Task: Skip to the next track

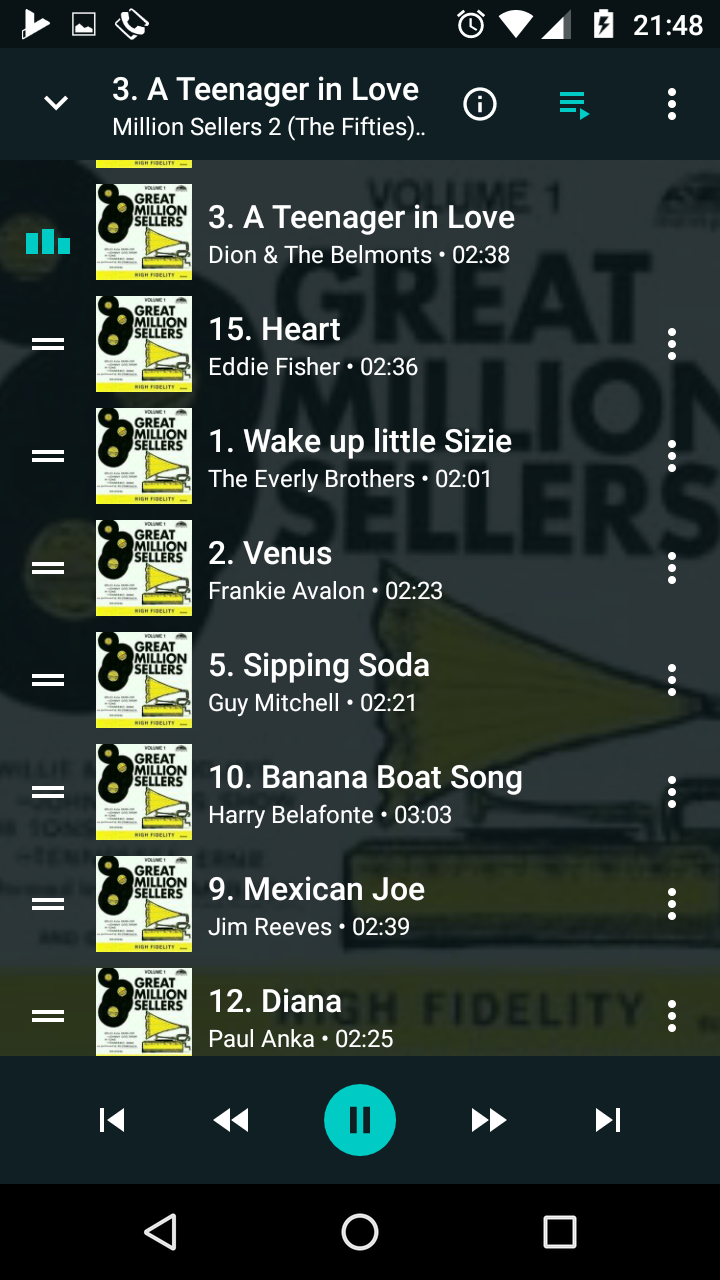Action: 608,1120
